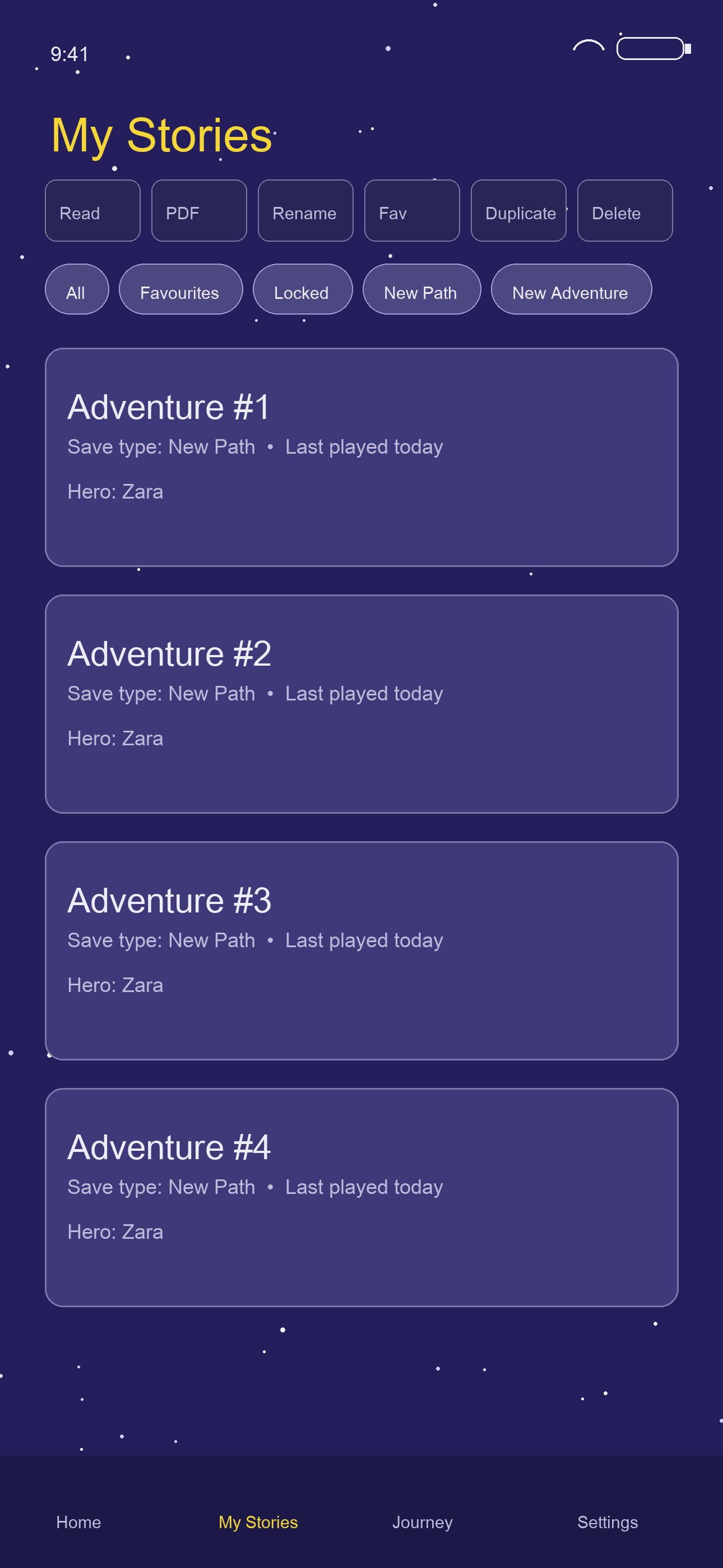
Task: Navigate to the Home tab
Action: (x=78, y=1522)
